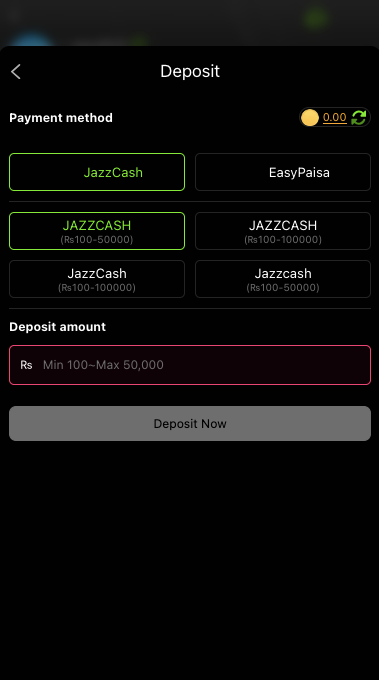
Task: Pick the JazzCash Rs100-100000 channel
Action: coord(97,279)
